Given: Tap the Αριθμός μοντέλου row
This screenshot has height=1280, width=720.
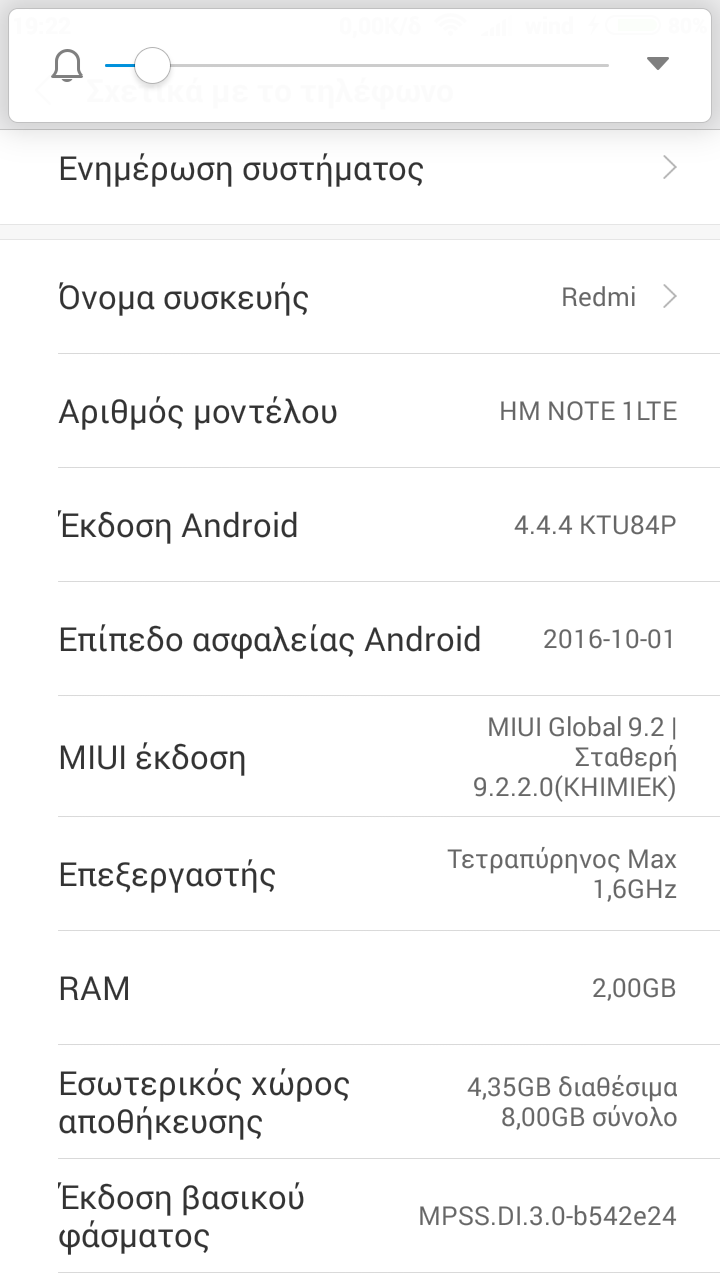Looking at the screenshot, I should 360,411.
